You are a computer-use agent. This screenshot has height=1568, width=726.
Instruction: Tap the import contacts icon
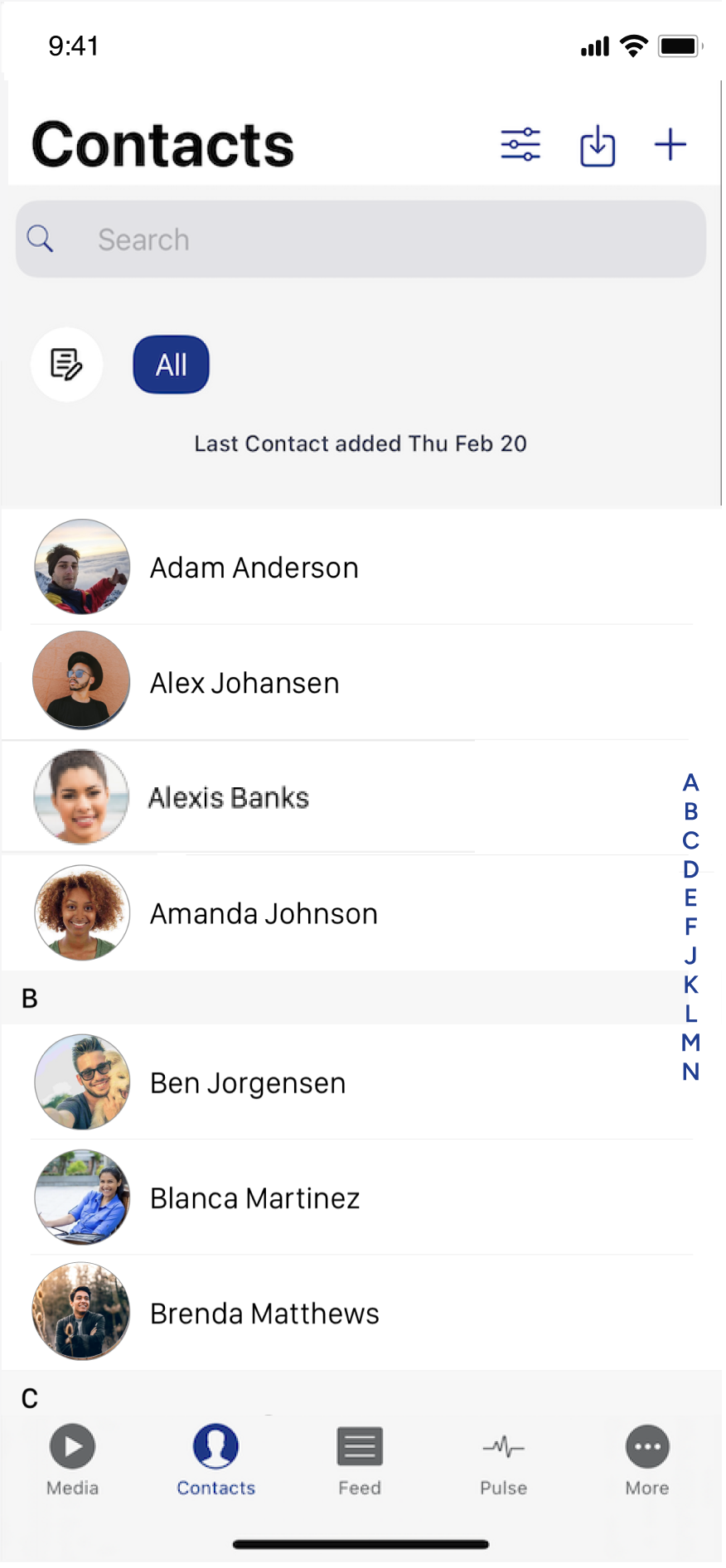point(597,146)
